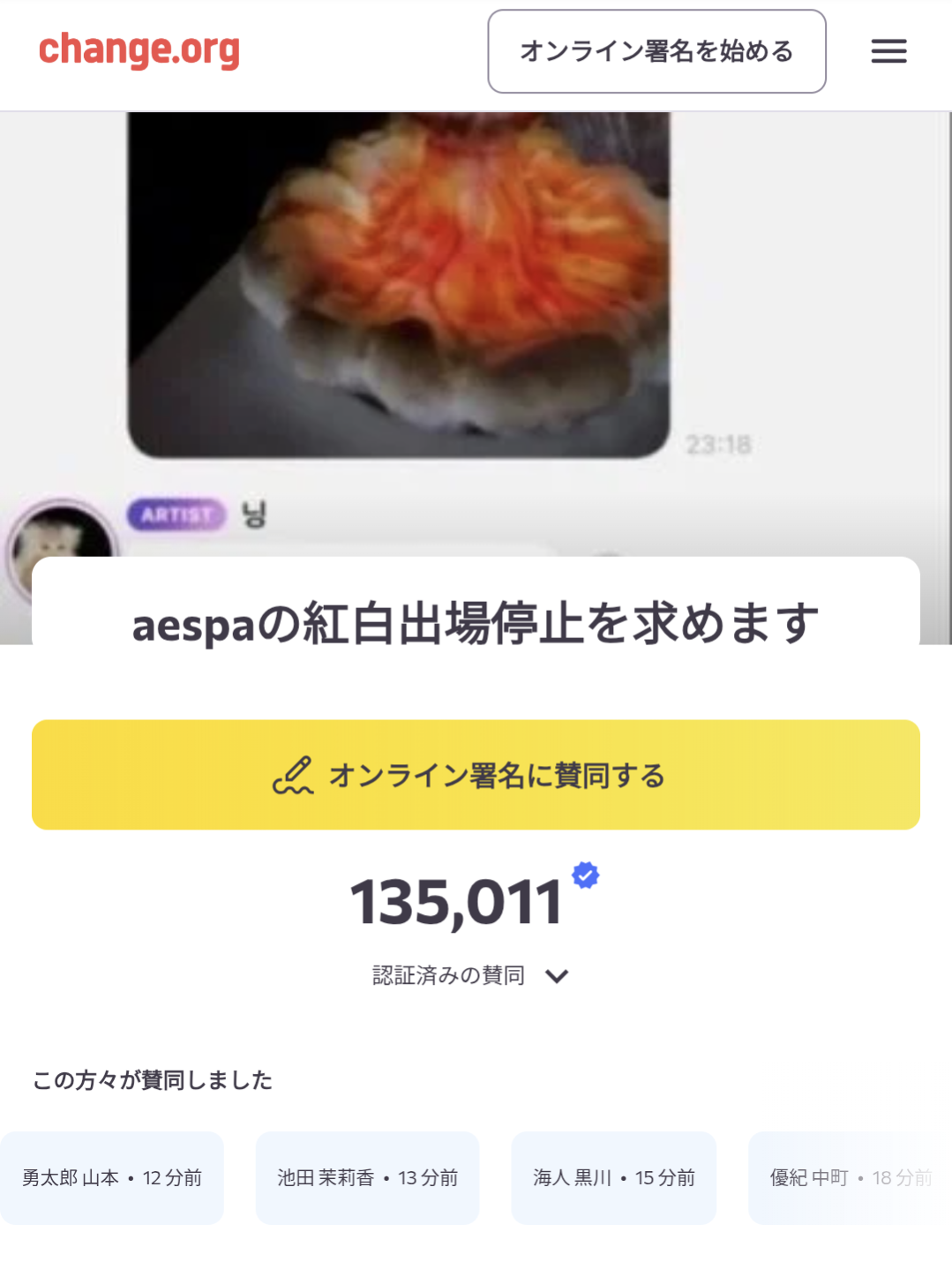
Task: Sign the petition with オンライン署名に賛同する
Action: pos(476,775)
